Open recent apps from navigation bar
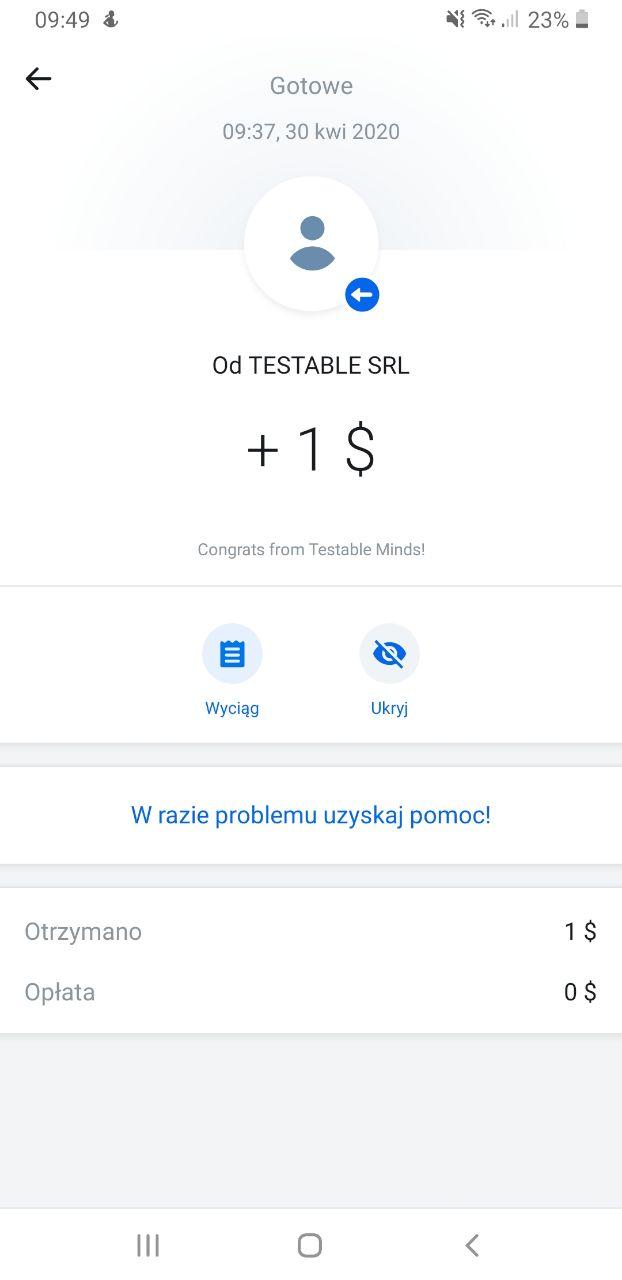 click(148, 1245)
